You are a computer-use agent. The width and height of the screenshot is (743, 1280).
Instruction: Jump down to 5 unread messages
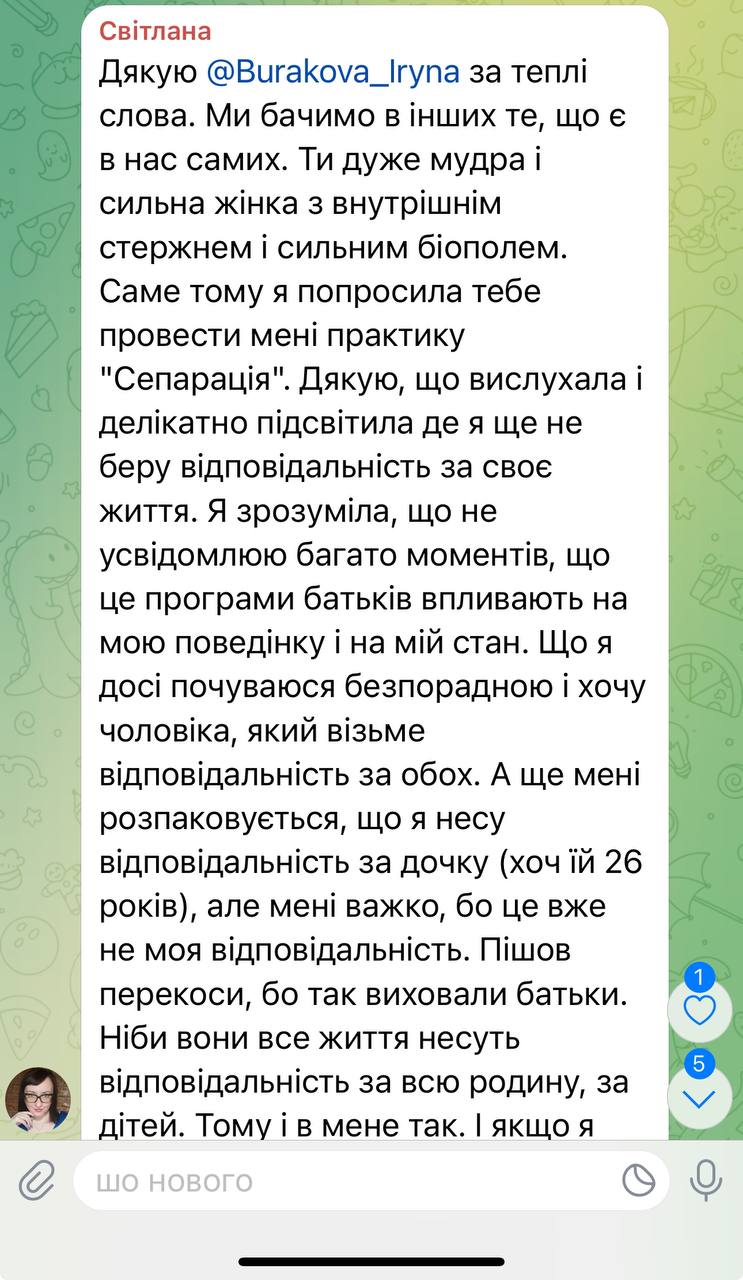click(x=699, y=1096)
